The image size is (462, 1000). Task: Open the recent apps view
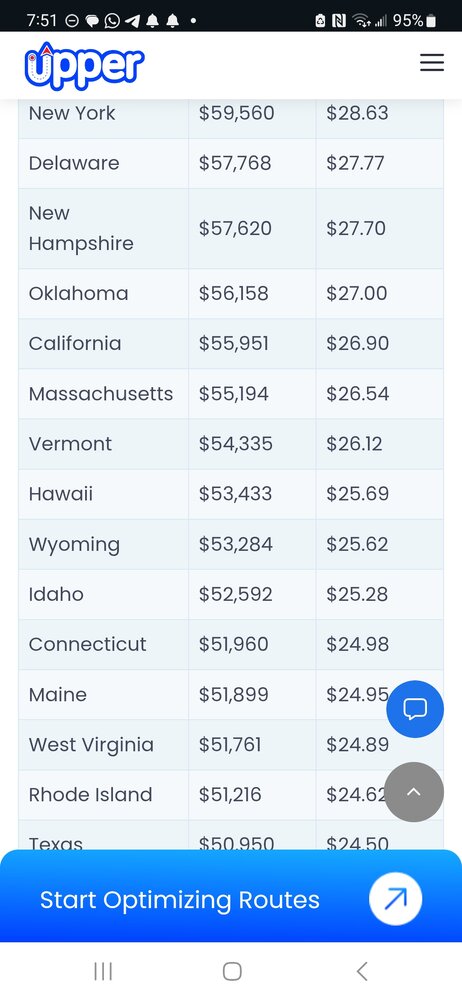pos(103,971)
